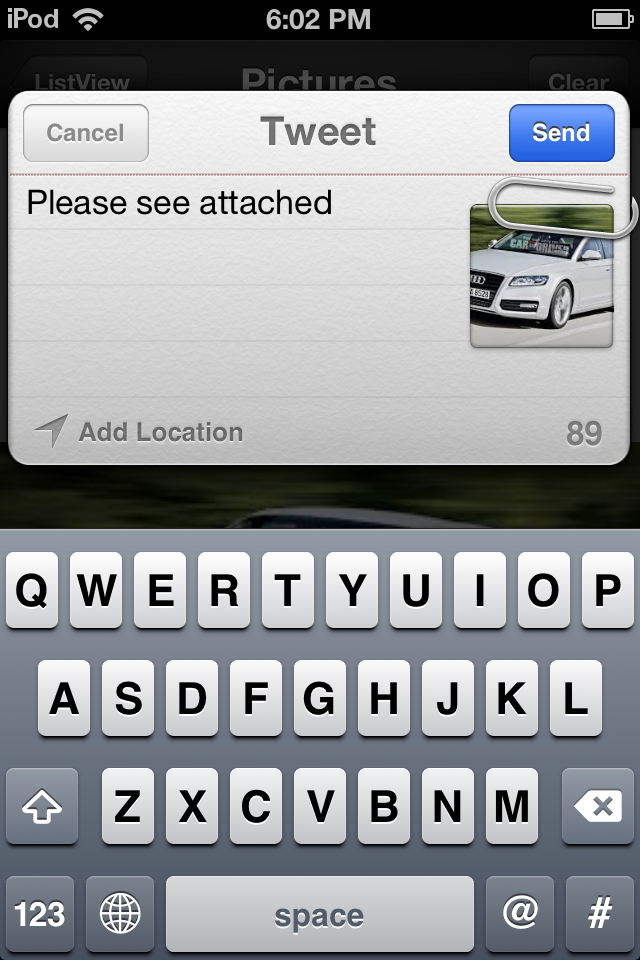
Task: Tap the space bar
Action: click(x=320, y=914)
